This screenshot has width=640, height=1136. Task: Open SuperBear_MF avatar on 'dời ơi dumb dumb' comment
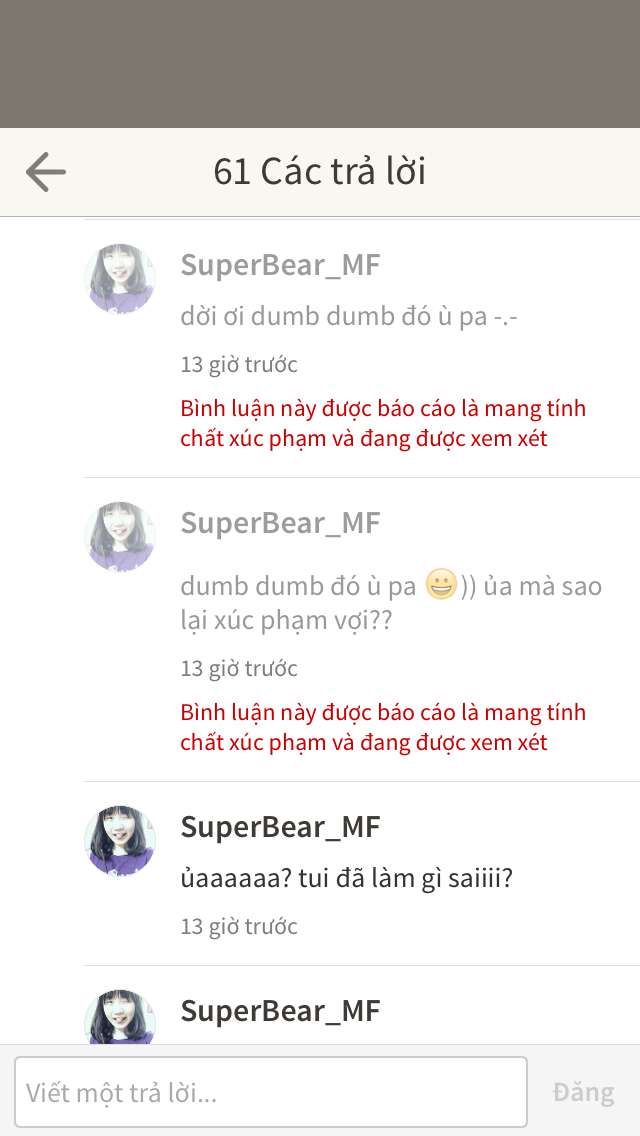(120, 279)
